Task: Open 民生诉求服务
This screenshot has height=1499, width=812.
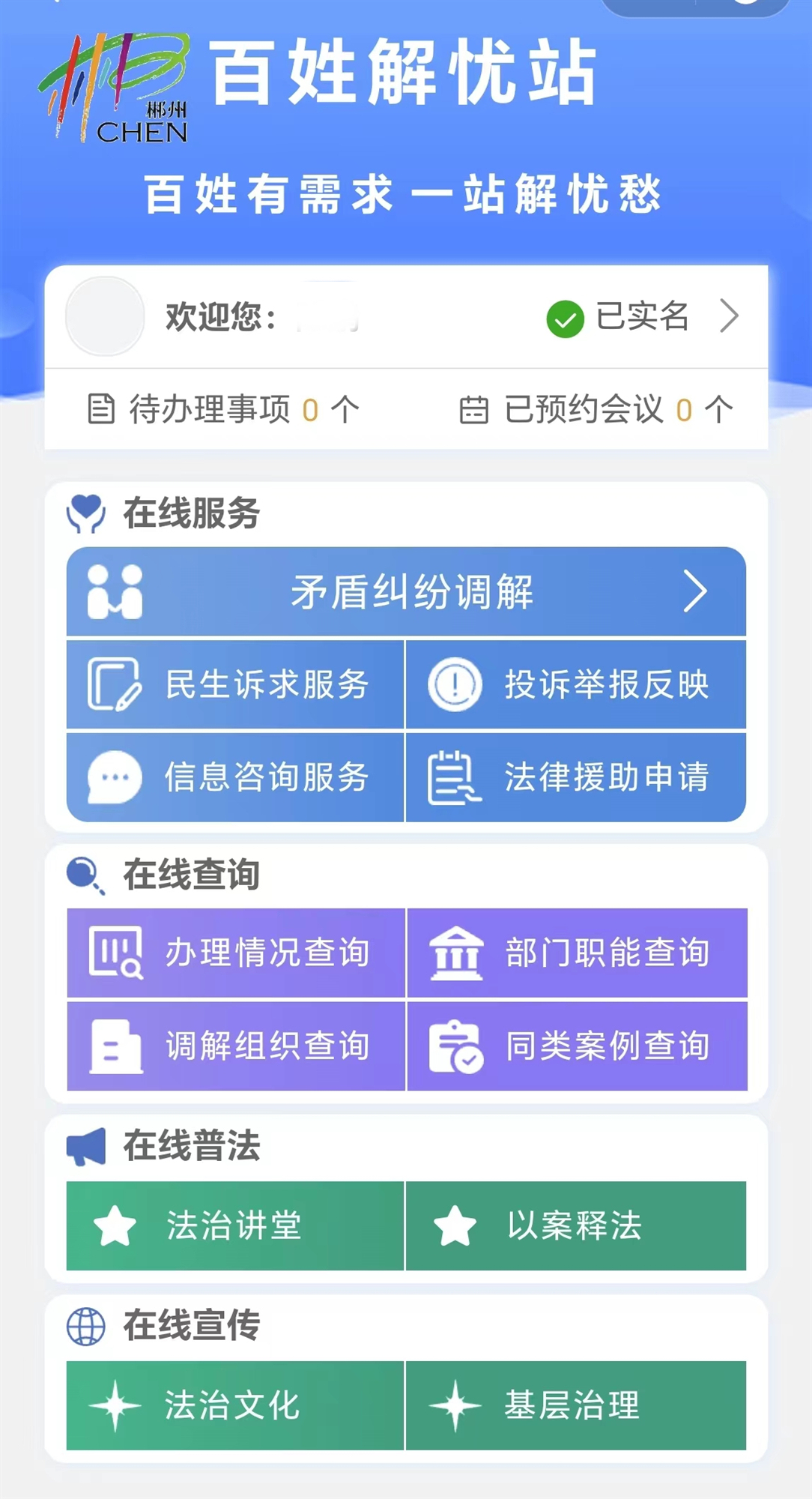Action: click(235, 684)
